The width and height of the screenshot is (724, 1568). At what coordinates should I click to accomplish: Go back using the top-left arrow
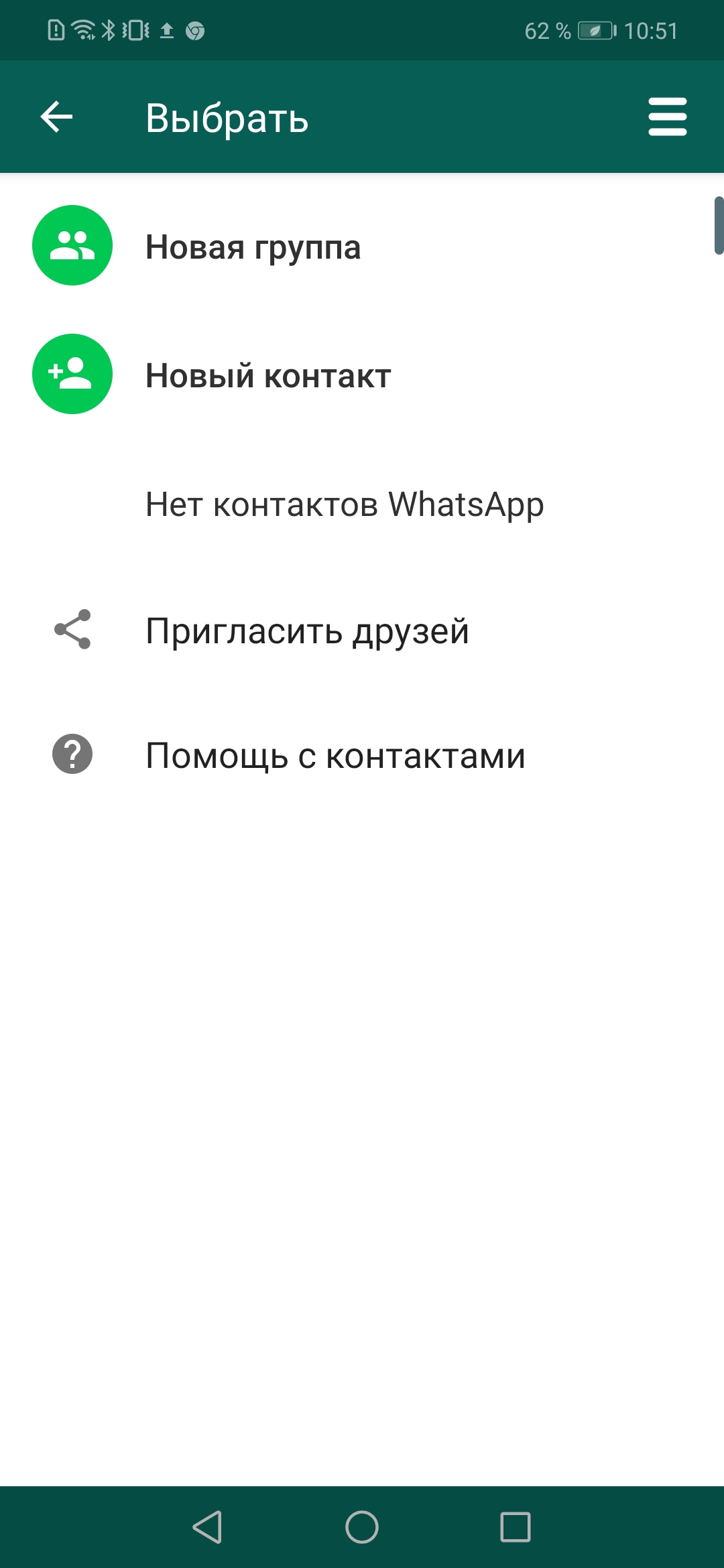[56, 117]
